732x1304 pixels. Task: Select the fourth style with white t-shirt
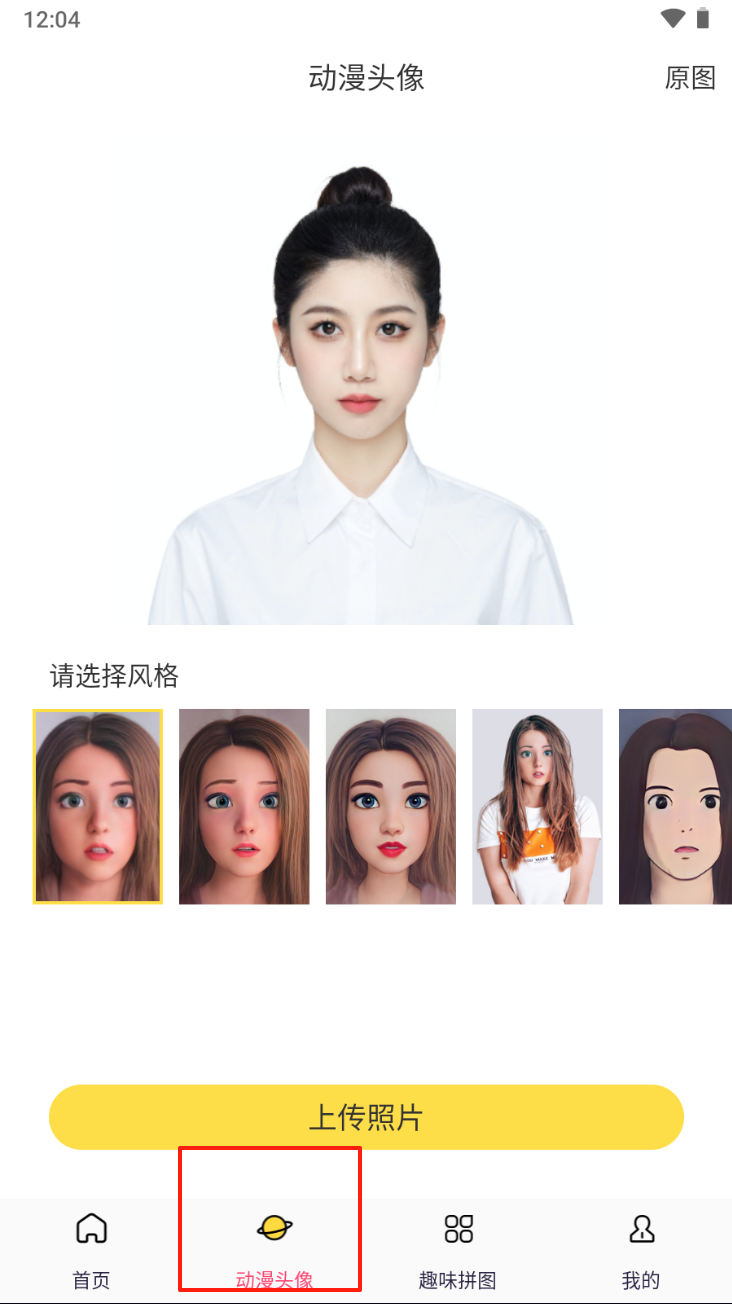[x=537, y=806]
